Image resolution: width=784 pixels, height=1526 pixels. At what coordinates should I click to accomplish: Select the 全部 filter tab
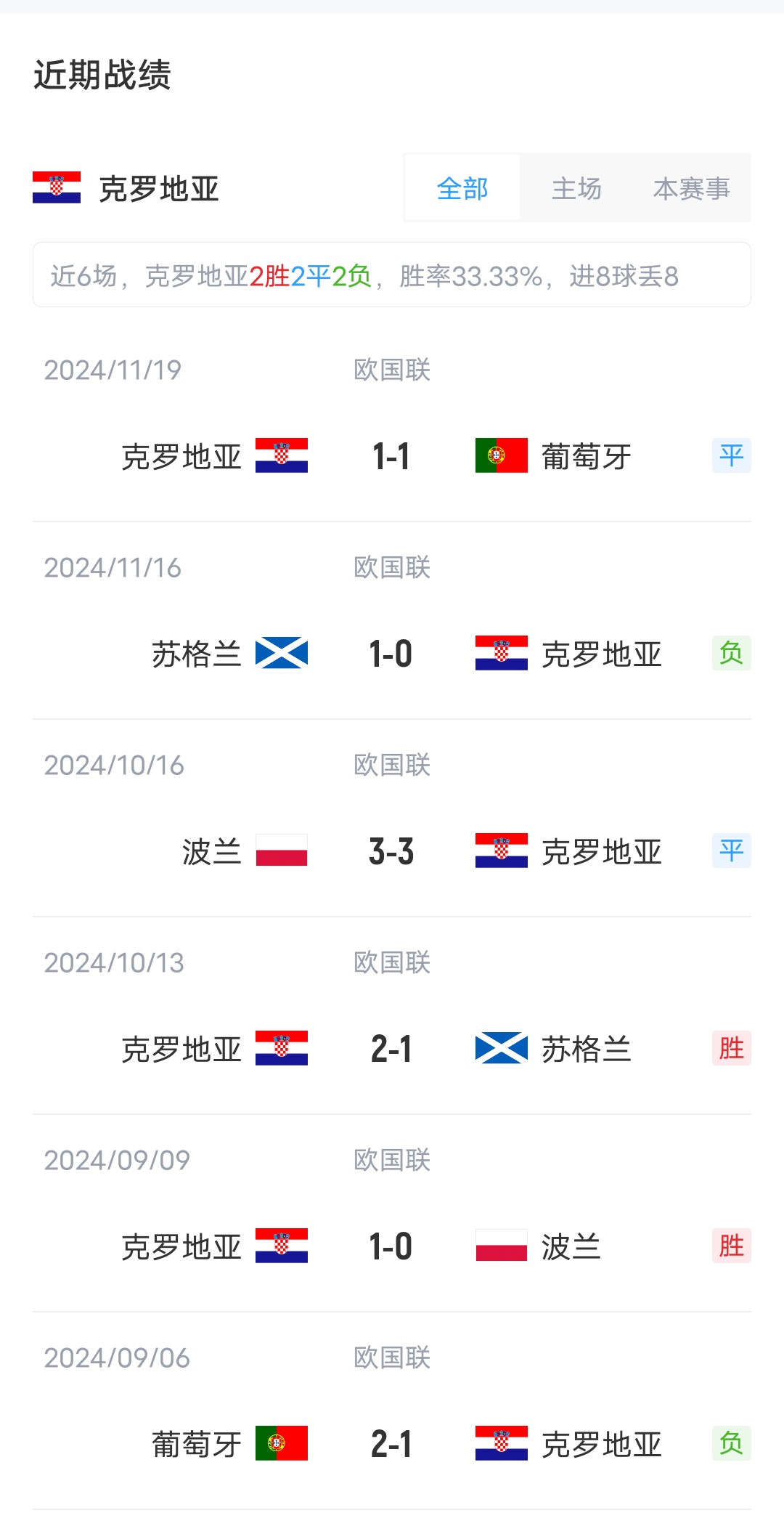point(462,188)
